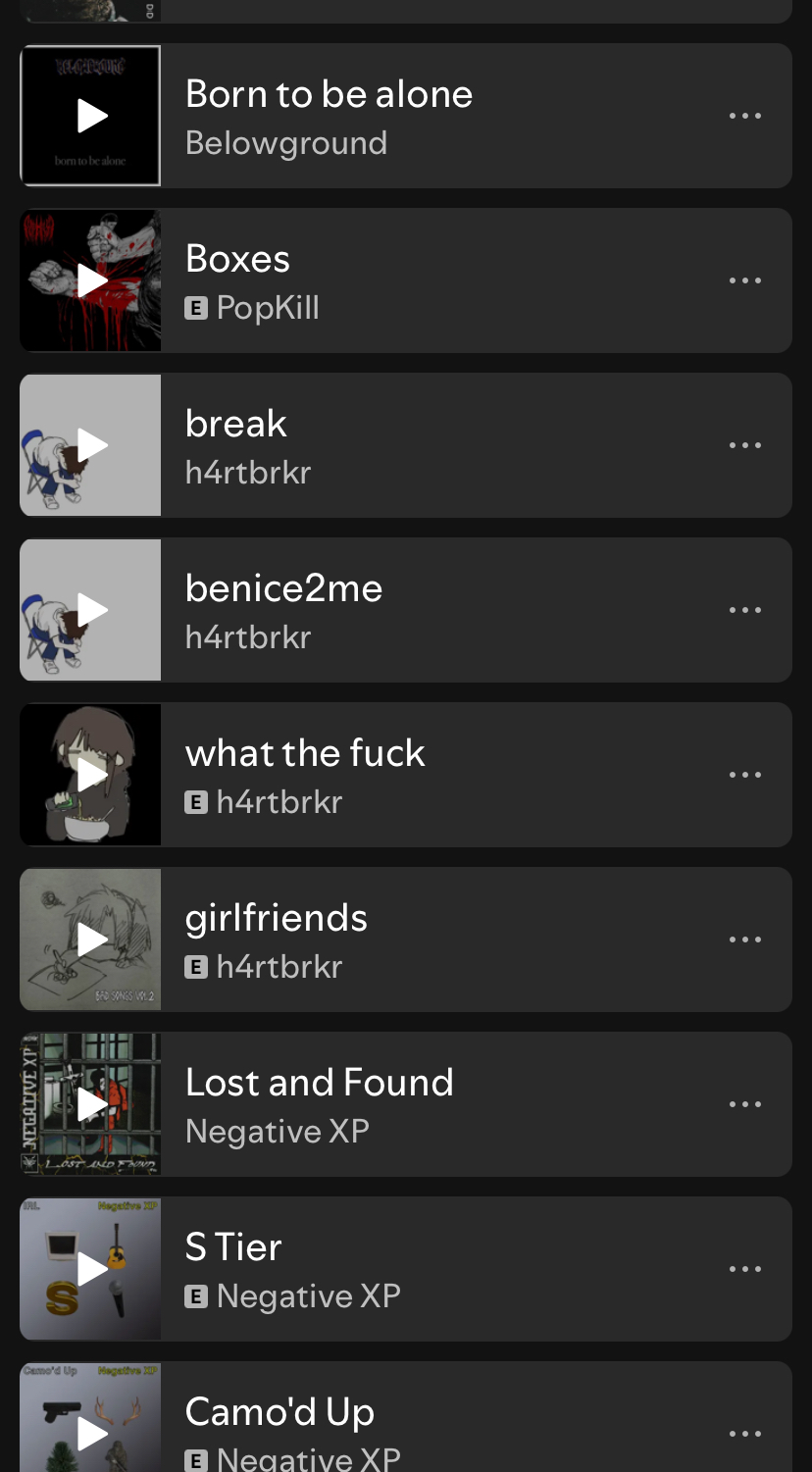812x1472 pixels.
Task: Play the song S Tier
Action: pyautogui.click(x=91, y=1269)
